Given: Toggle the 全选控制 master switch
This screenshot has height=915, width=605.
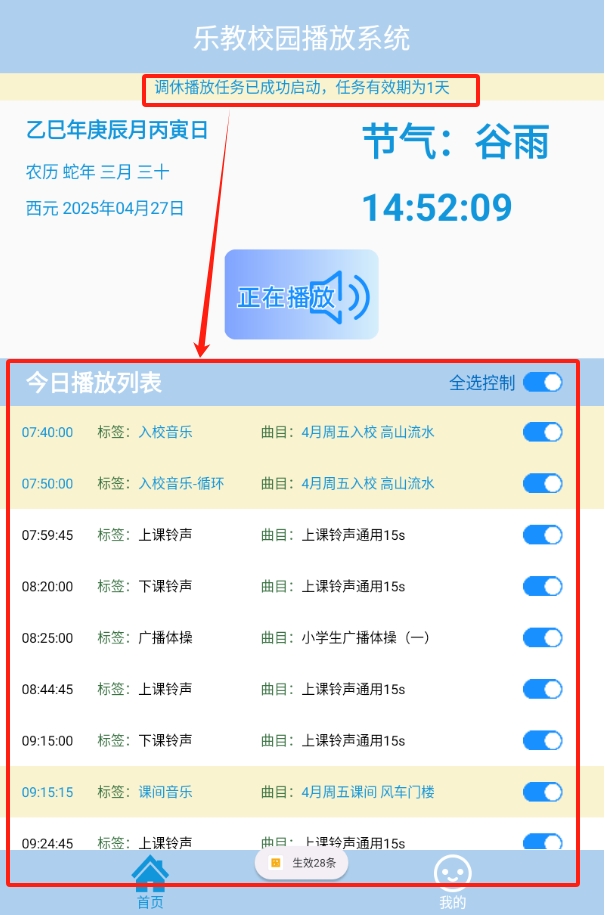Looking at the screenshot, I should [x=542, y=382].
